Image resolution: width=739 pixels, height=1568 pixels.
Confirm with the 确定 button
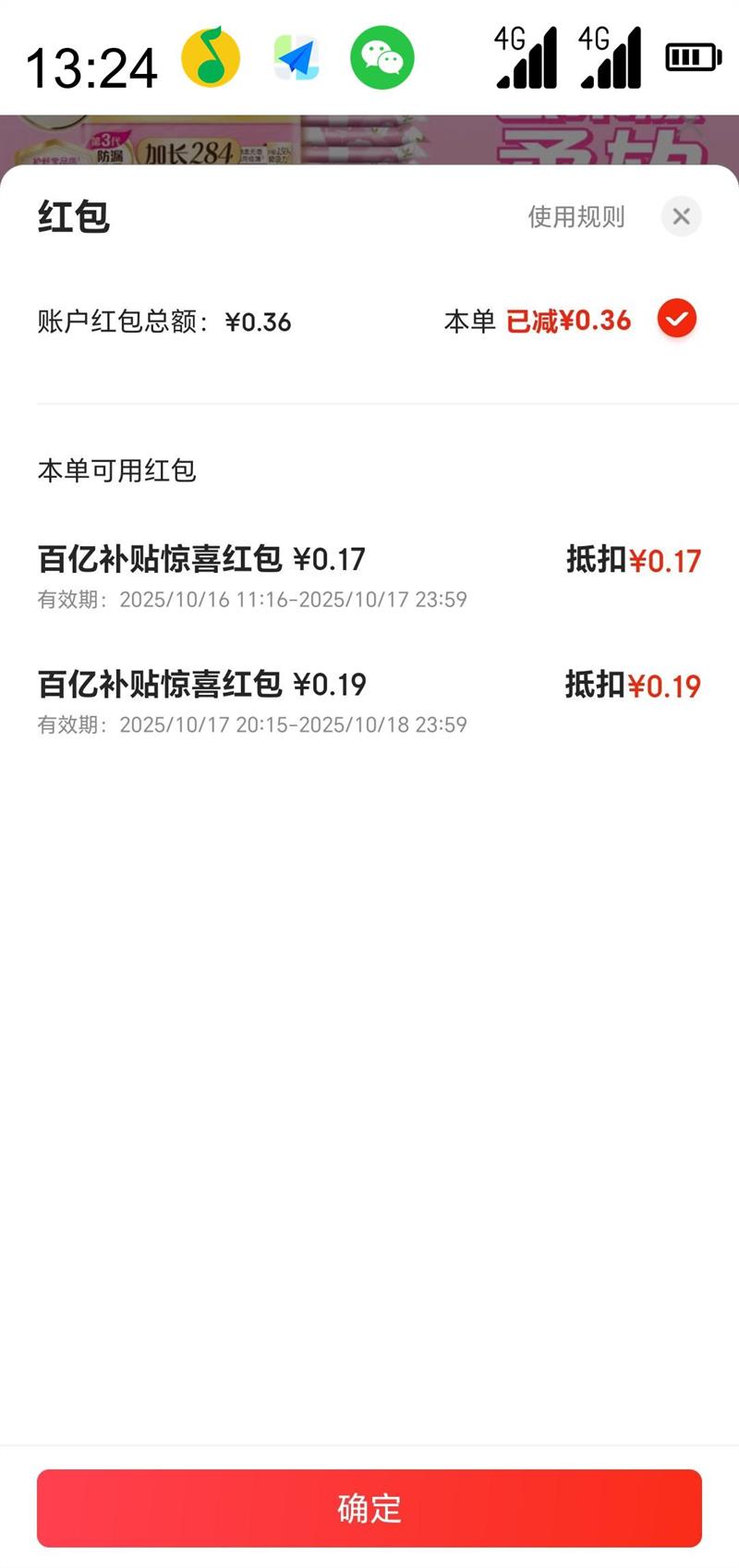point(369,1508)
